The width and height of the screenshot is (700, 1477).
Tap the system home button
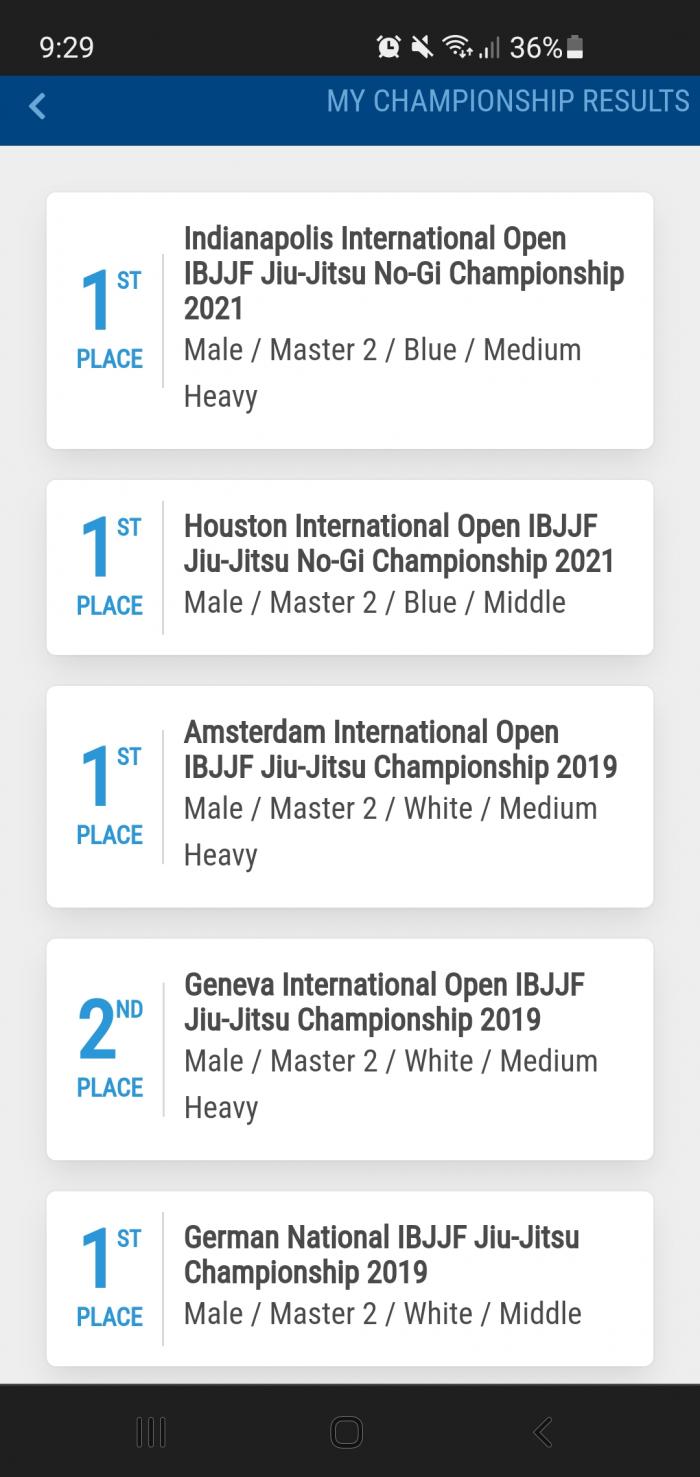[x=346, y=1432]
